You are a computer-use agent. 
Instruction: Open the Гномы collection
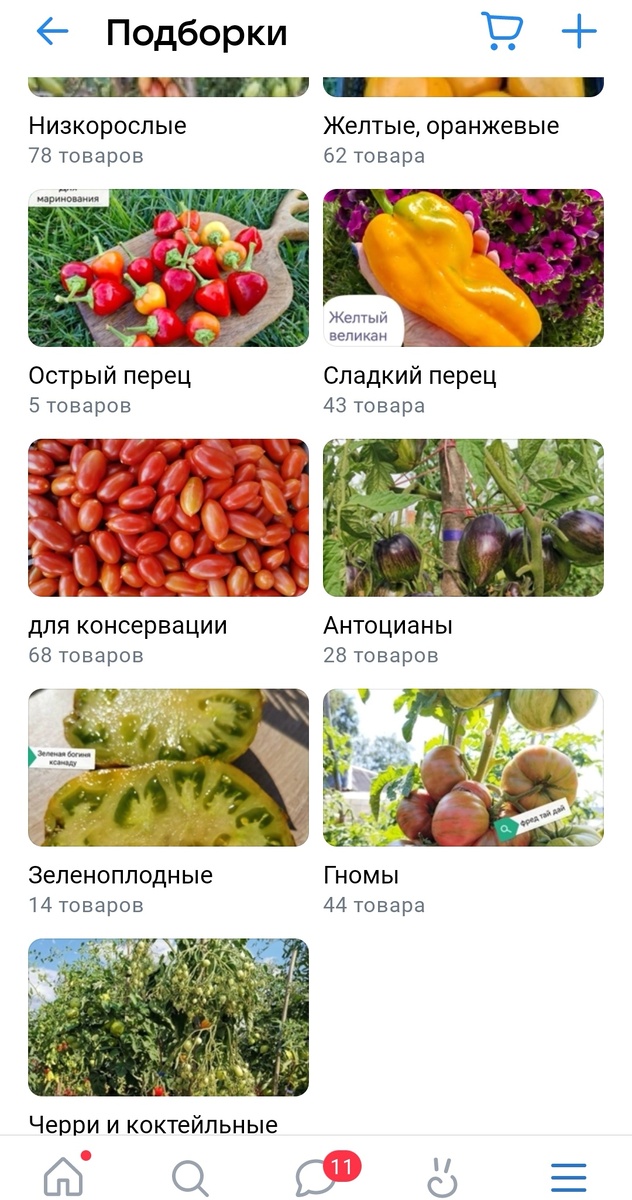pos(463,768)
